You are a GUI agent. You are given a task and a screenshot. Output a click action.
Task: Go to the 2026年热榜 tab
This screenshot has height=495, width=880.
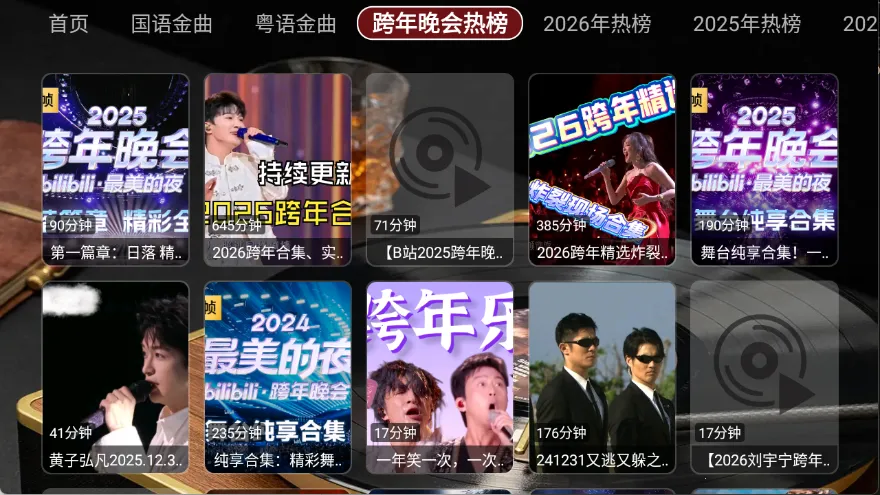point(597,24)
